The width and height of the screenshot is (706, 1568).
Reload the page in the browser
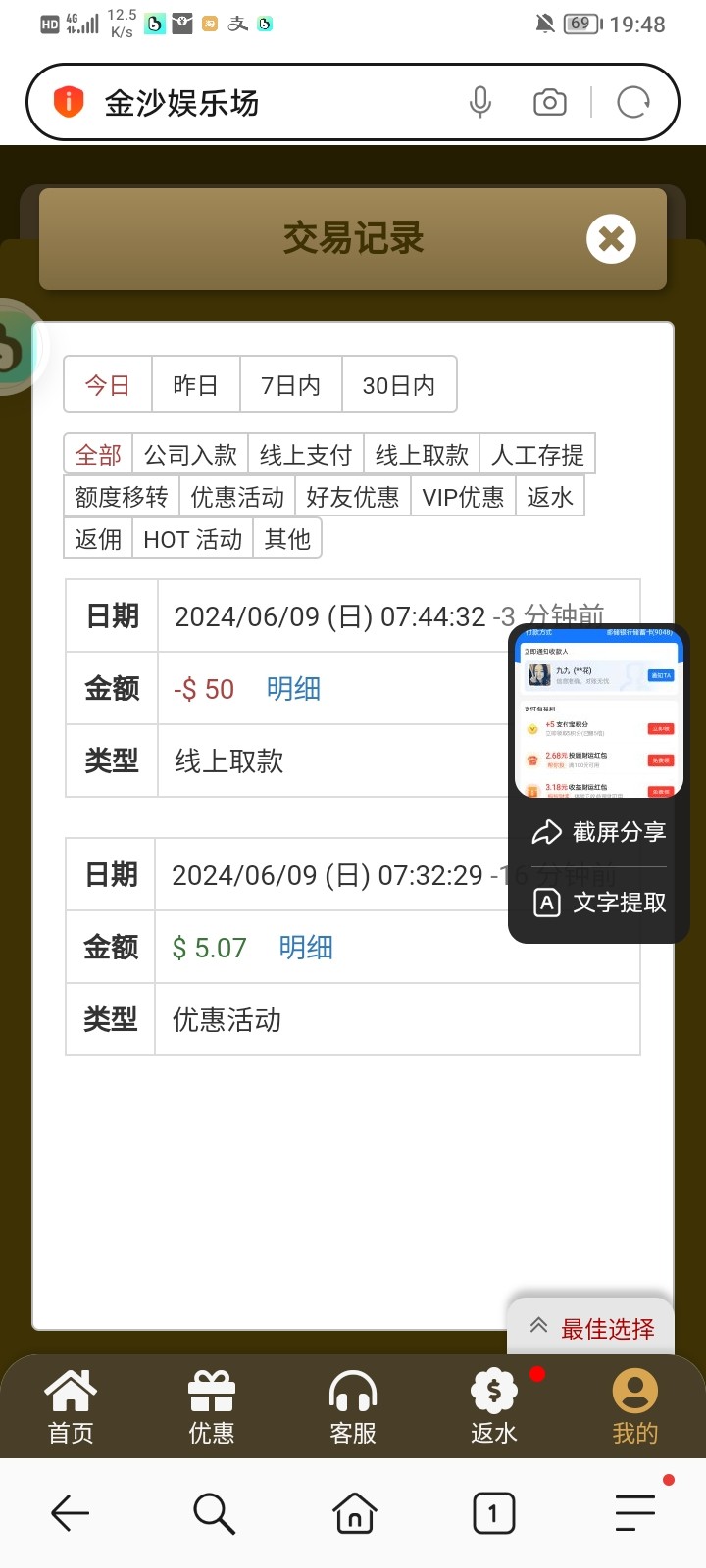633,102
